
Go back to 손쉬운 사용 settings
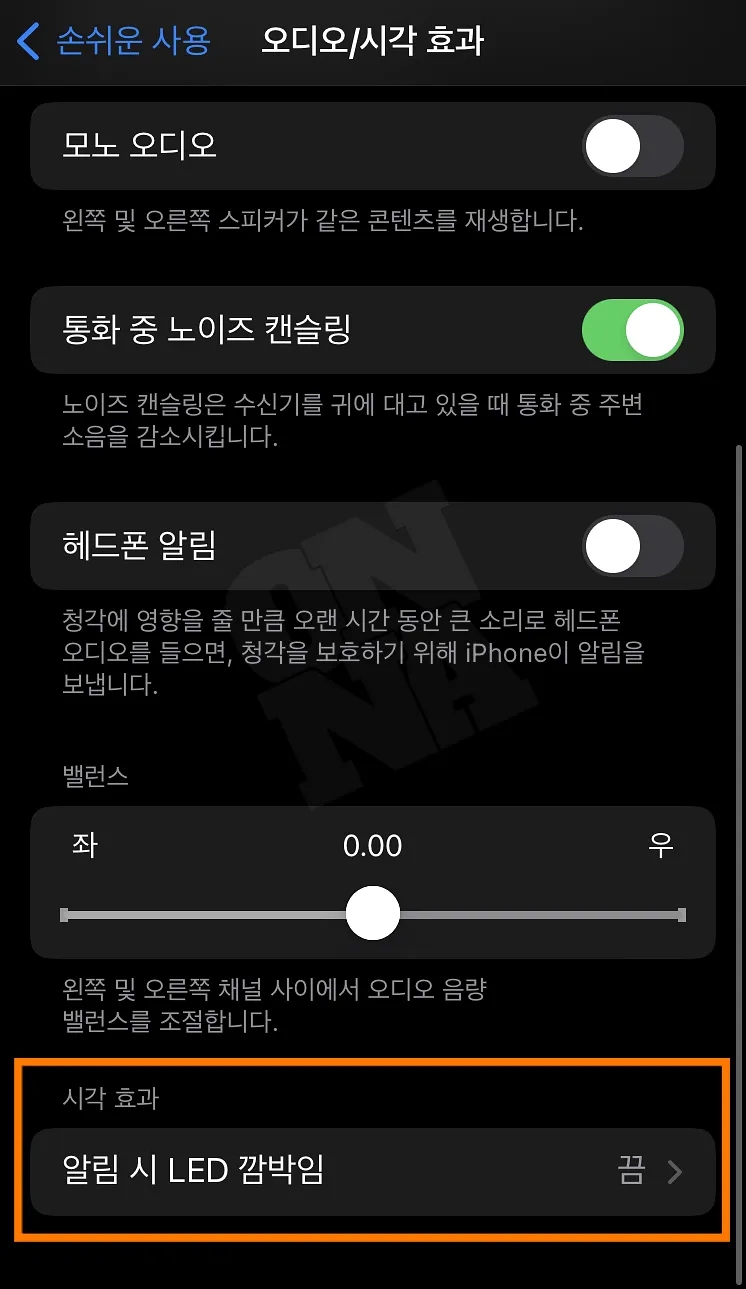pos(115,42)
